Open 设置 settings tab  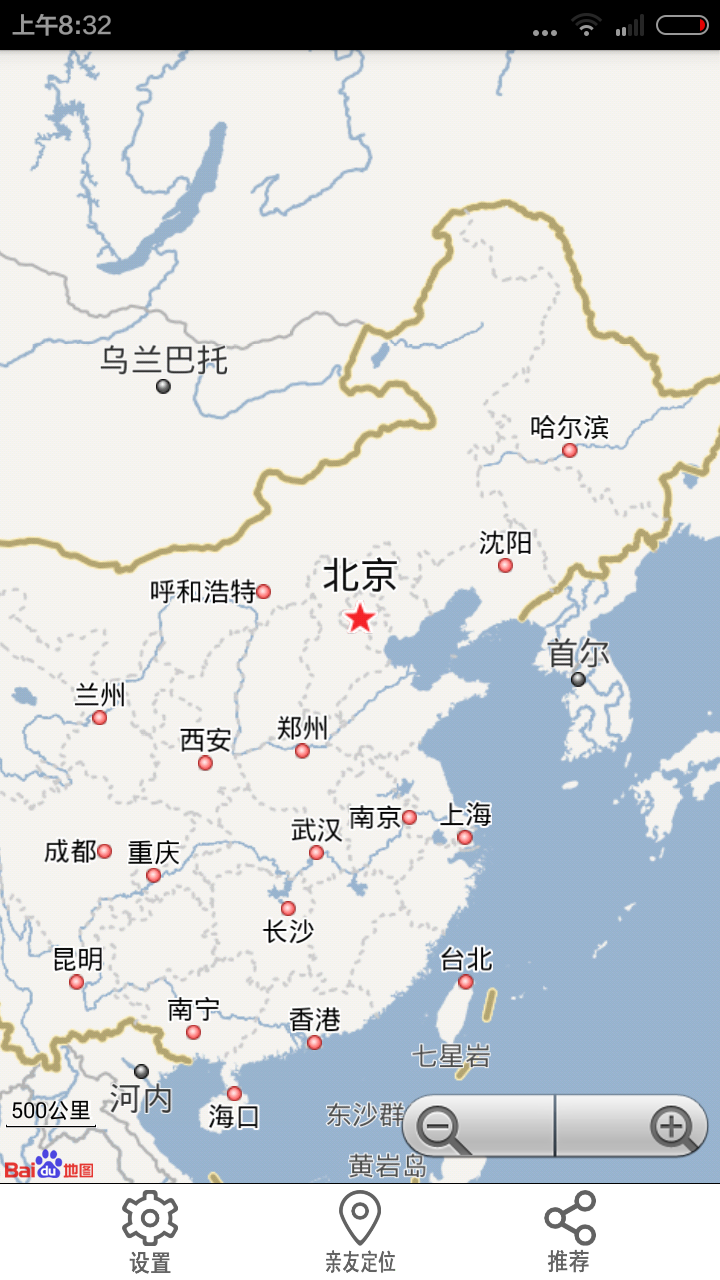(150, 1232)
